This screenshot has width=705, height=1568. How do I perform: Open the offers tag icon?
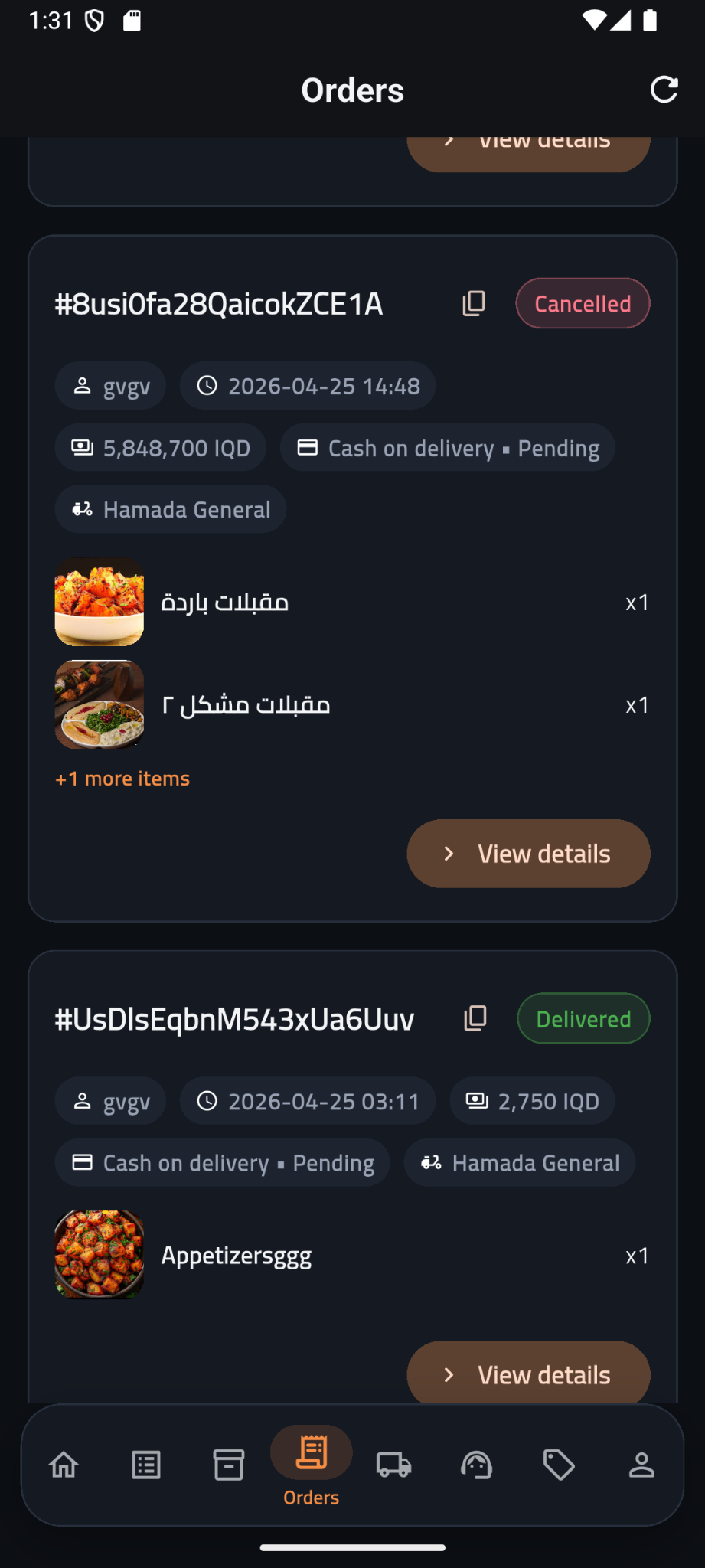pos(559,1465)
